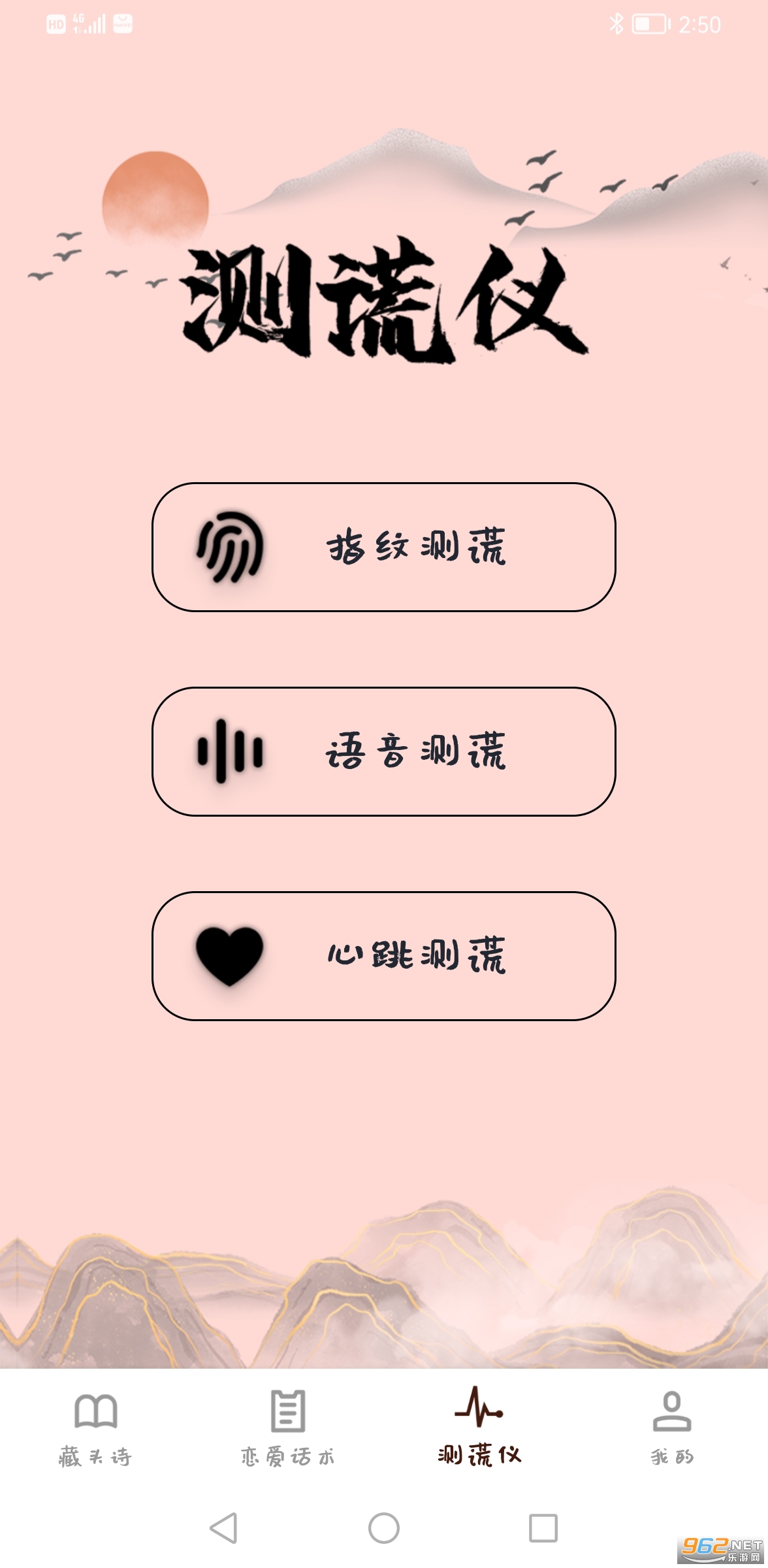This screenshot has width=768, height=1568.
Task: Start the 指纹测谎 fingerprint lie test
Action: (384, 547)
